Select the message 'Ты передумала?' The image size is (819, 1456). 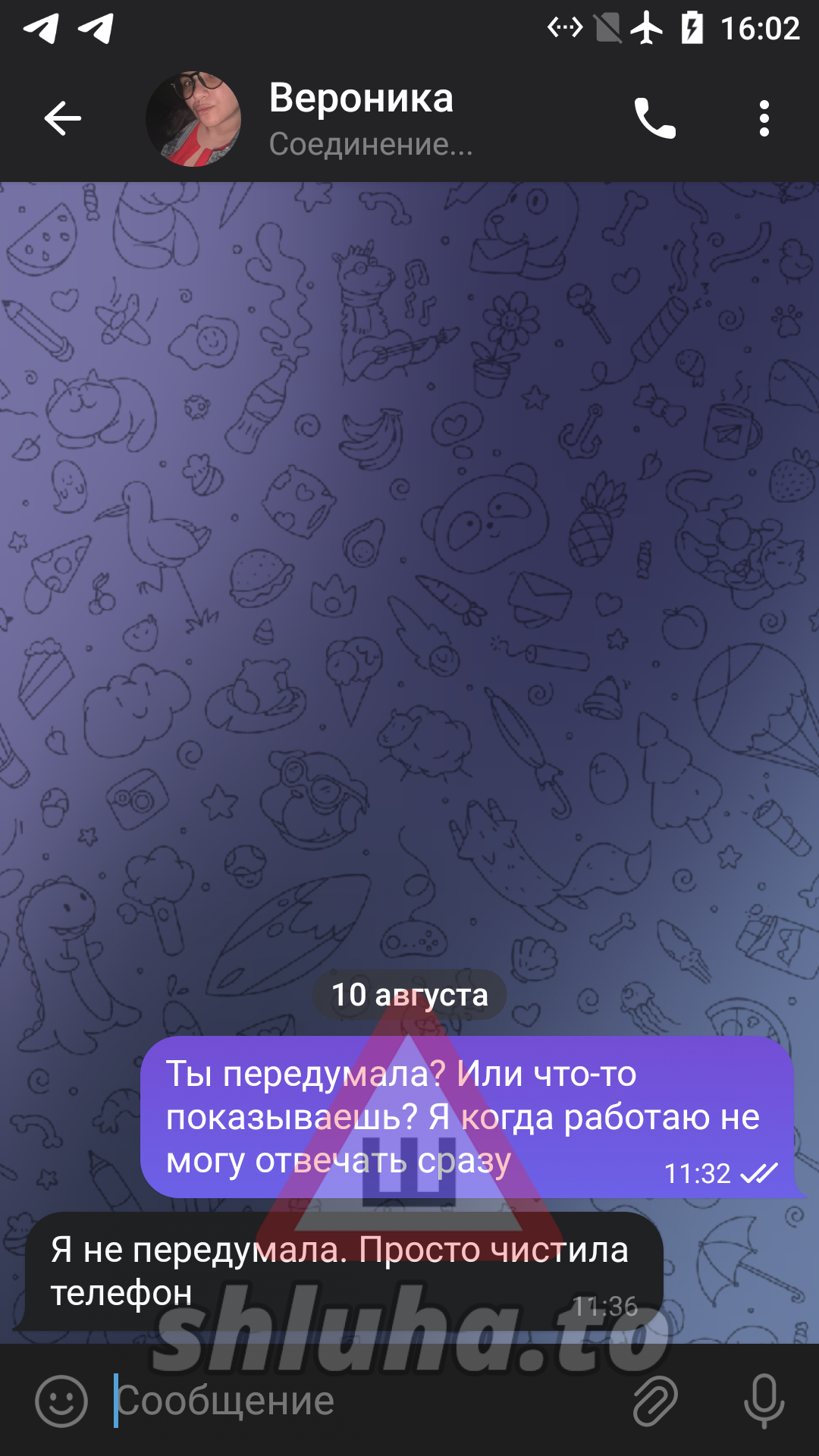pos(466,1116)
